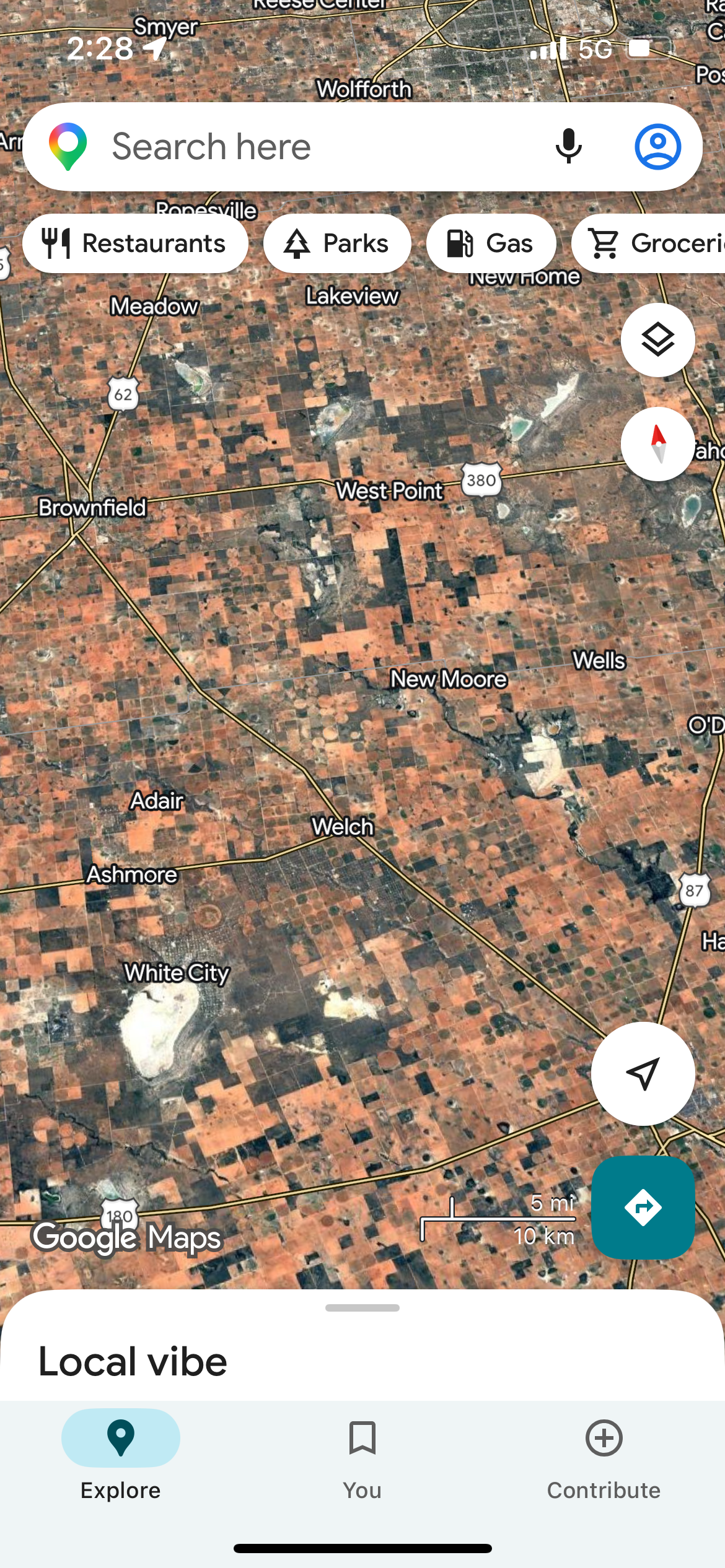Filter map by Parks
The height and width of the screenshot is (1568, 725).
337,243
